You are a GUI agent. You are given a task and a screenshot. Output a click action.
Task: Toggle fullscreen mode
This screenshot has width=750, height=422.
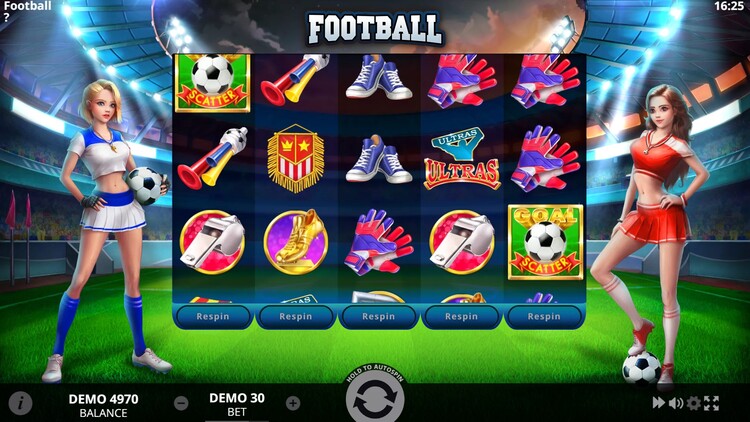[712, 403]
